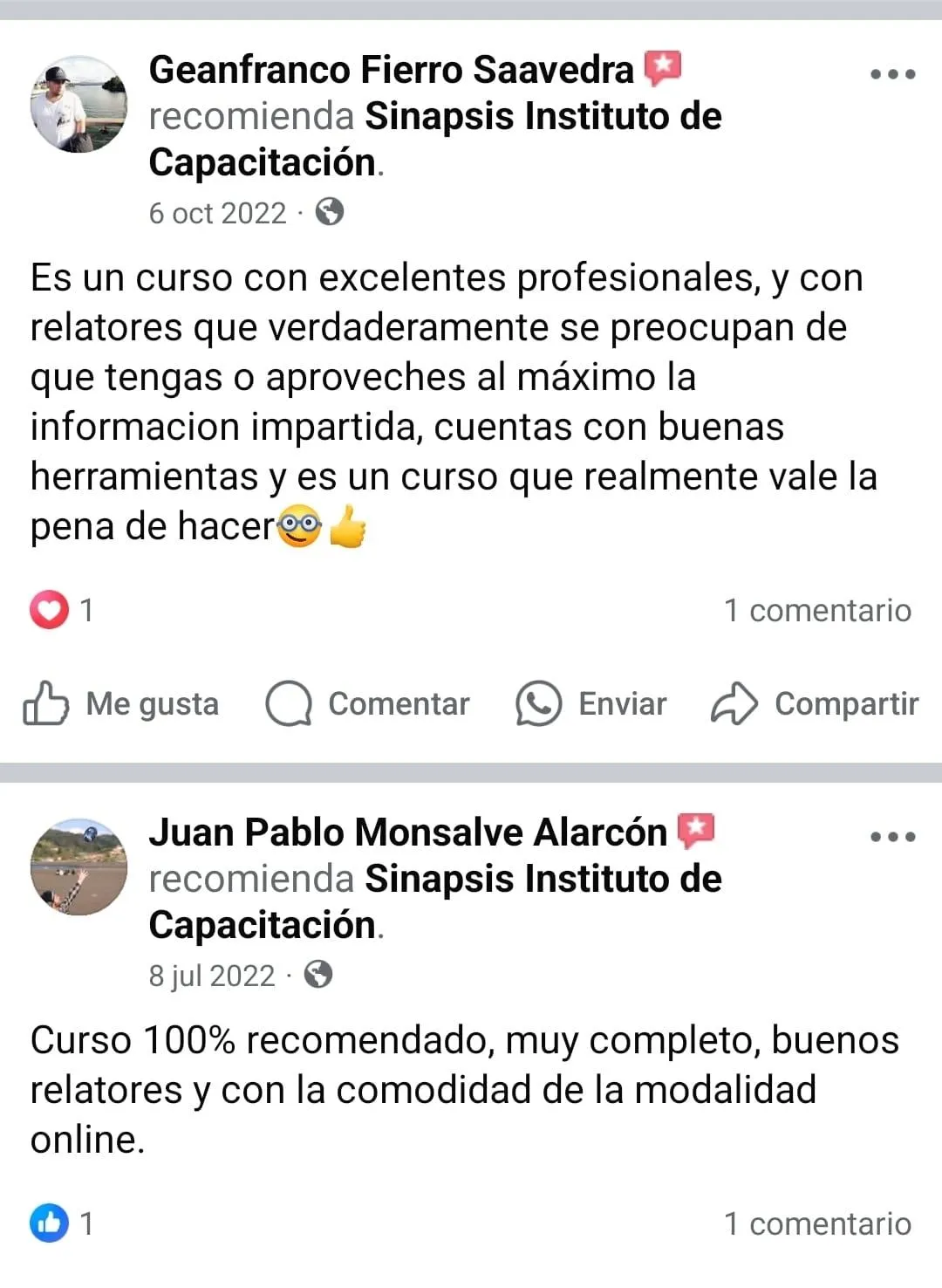Image resolution: width=942 pixels, height=1288 pixels.
Task: View the 1 comentario on Juan Pablo's review
Action: click(x=816, y=1224)
